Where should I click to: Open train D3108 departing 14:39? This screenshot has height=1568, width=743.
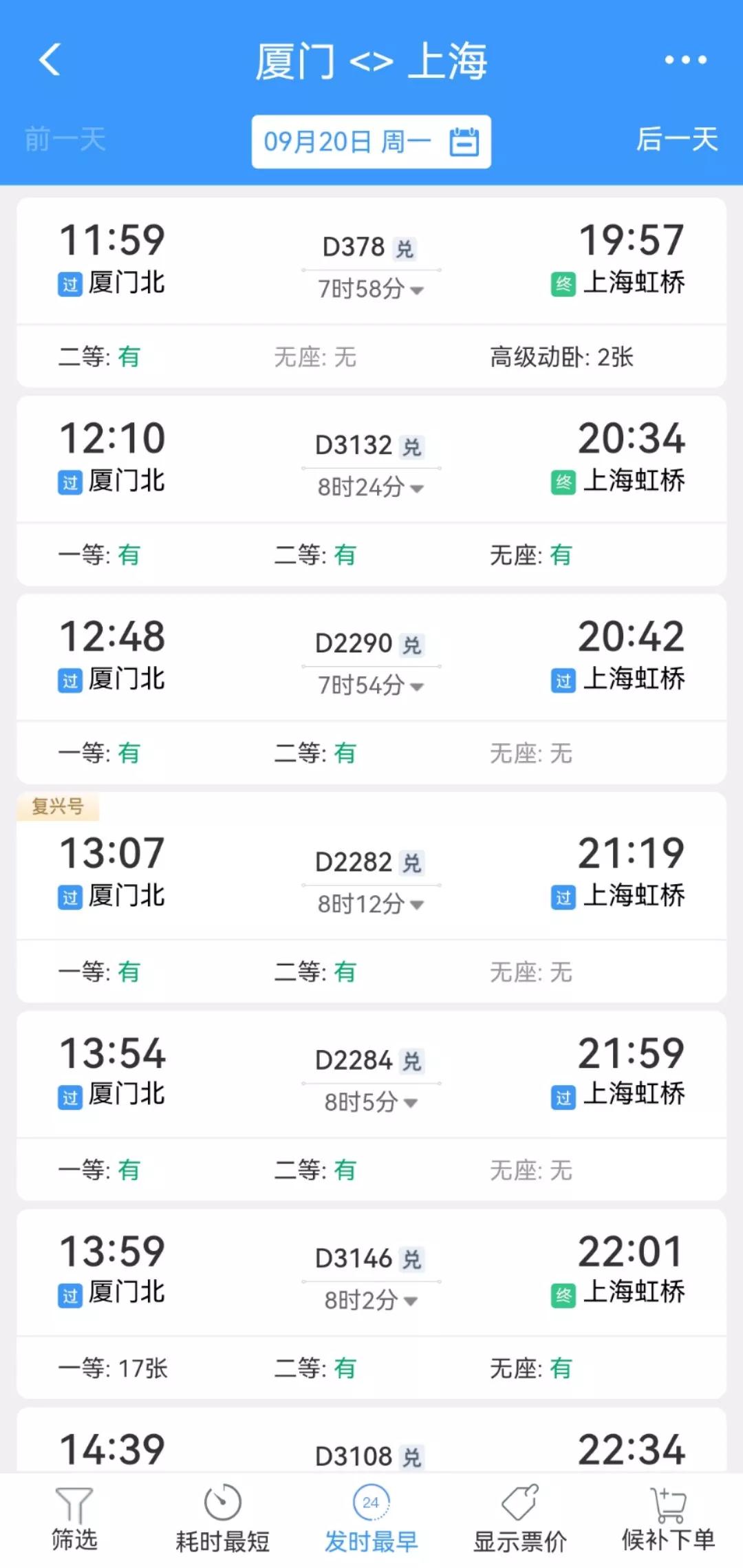tap(371, 1441)
